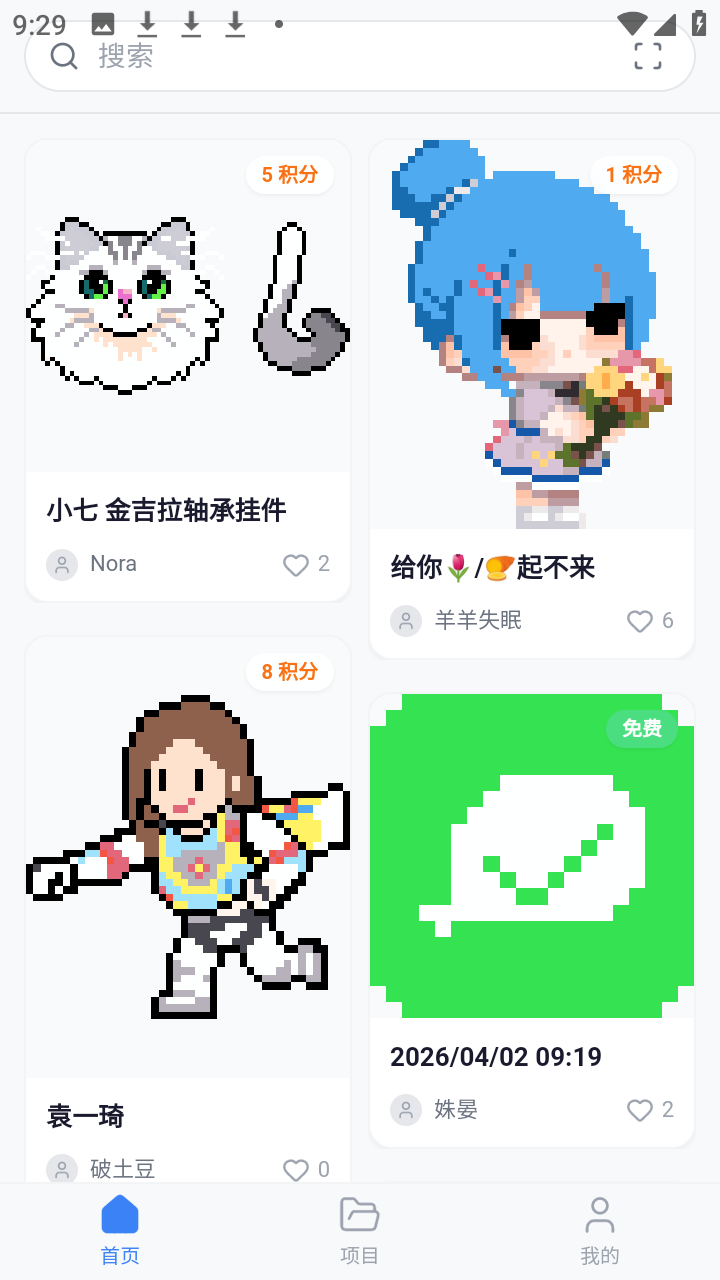Like the 小七 金吉拉轴承挂件 design
This screenshot has width=720, height=1280.
(x=296, y=565)
